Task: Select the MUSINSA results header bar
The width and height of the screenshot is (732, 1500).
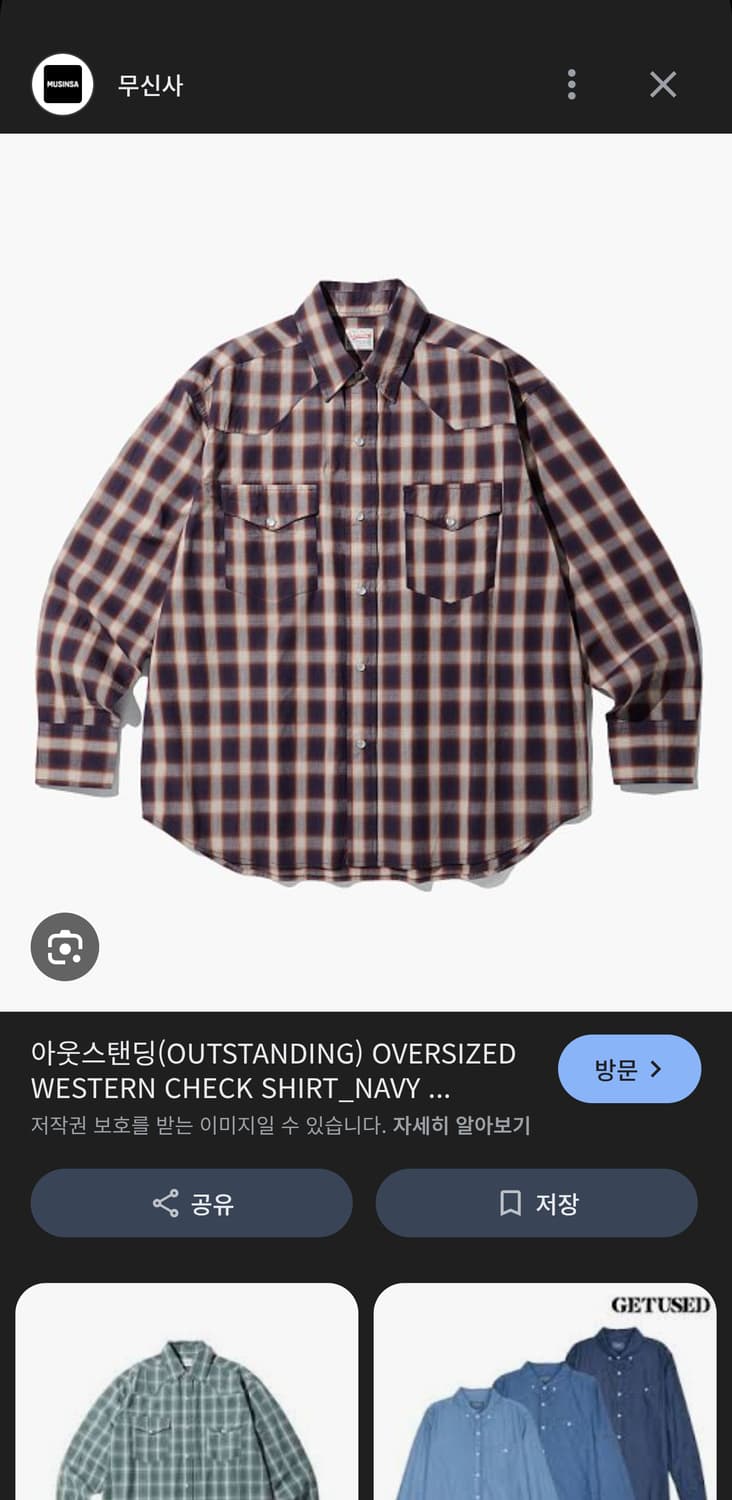Action: point(366,85)
